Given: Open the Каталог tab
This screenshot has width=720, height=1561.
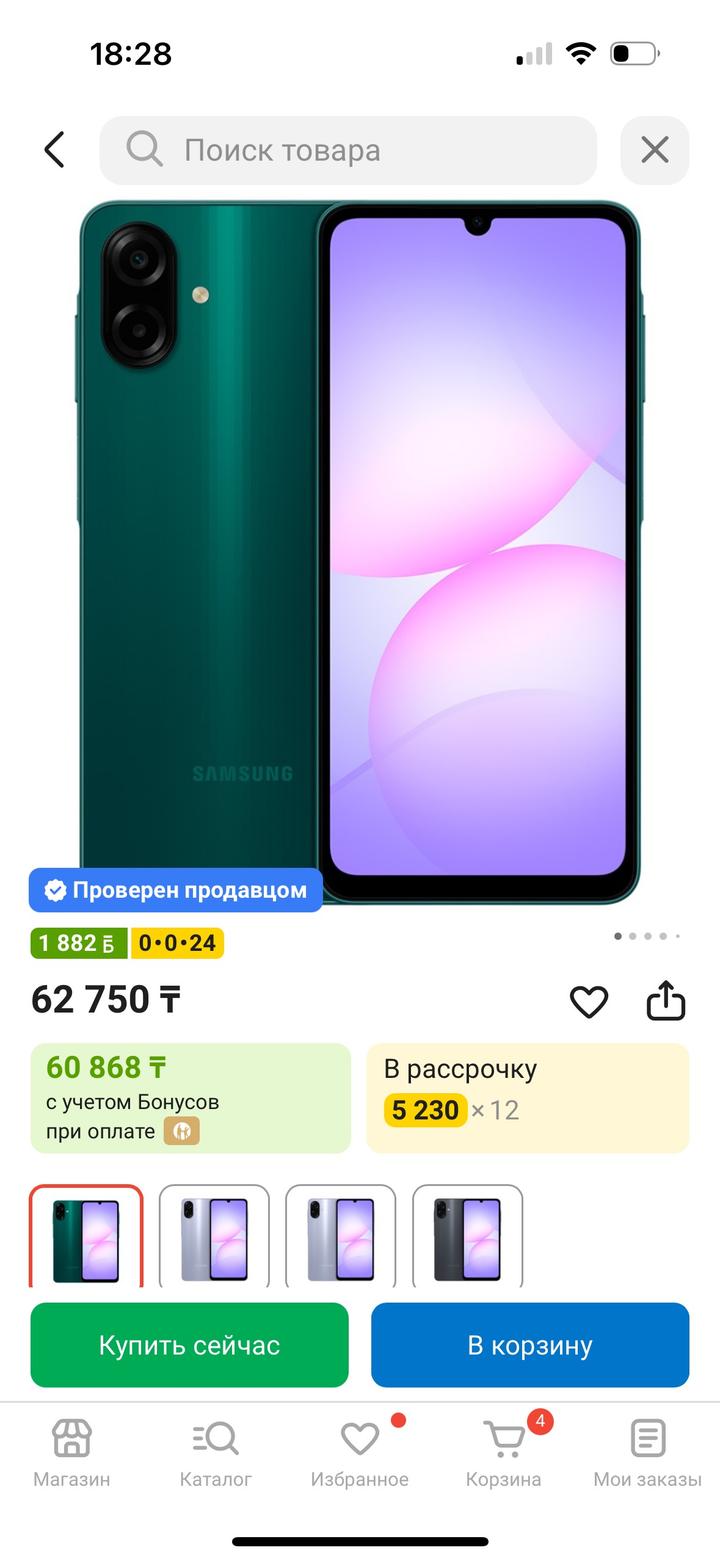Looking at the screenshot, I should [x=215, y=1454].
